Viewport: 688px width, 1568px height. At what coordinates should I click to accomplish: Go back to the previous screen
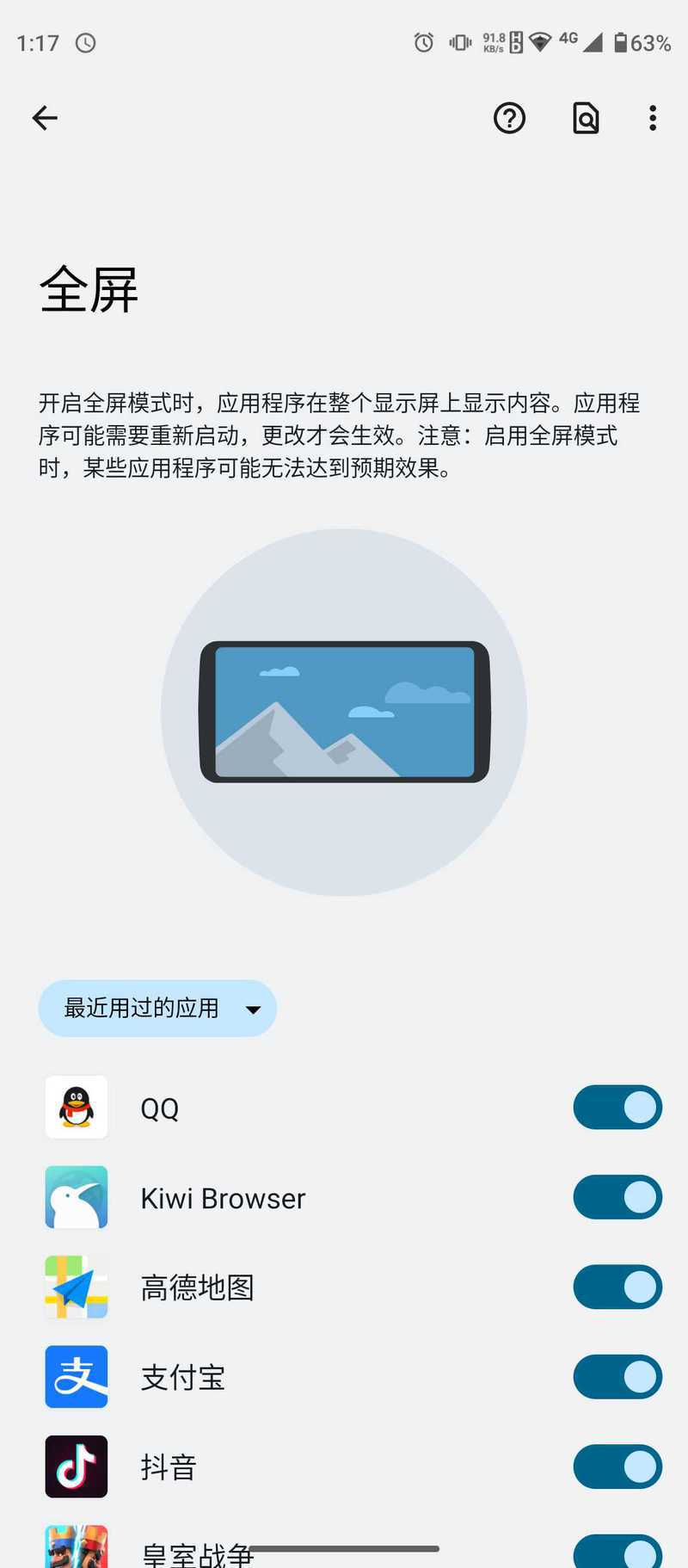[x=45, y=118]
